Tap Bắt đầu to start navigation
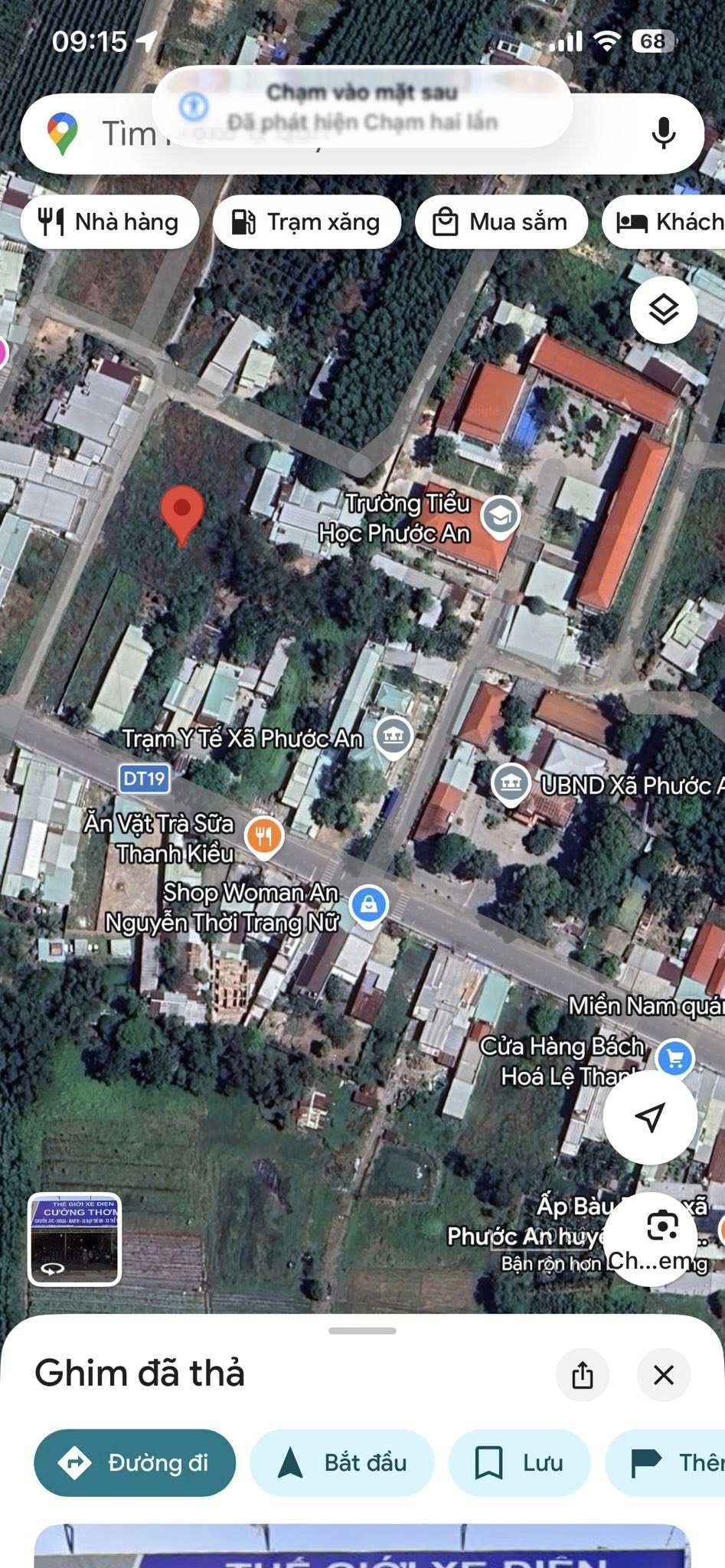 [341, 1463]
